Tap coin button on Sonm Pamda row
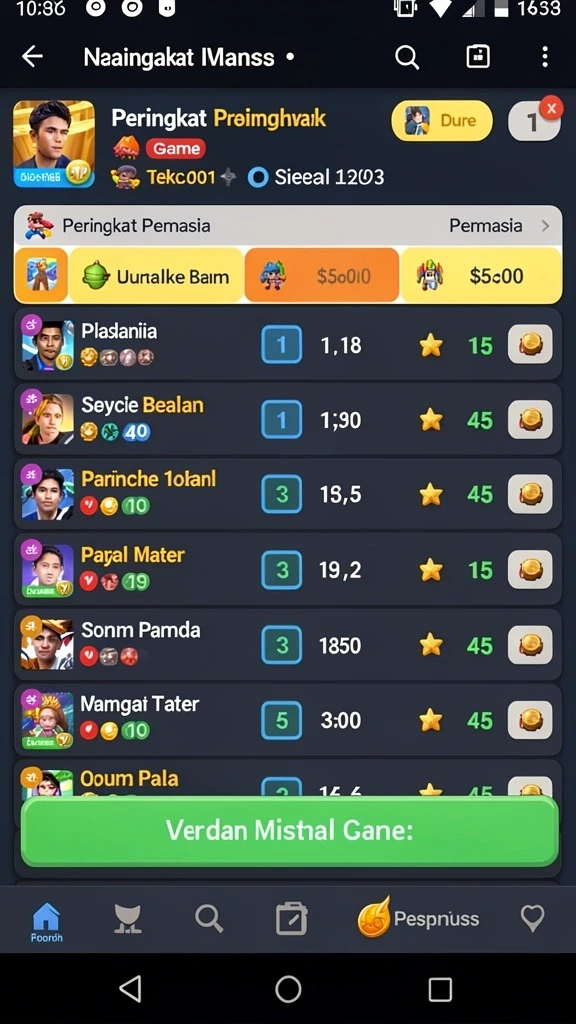 (x=530, y=645)
